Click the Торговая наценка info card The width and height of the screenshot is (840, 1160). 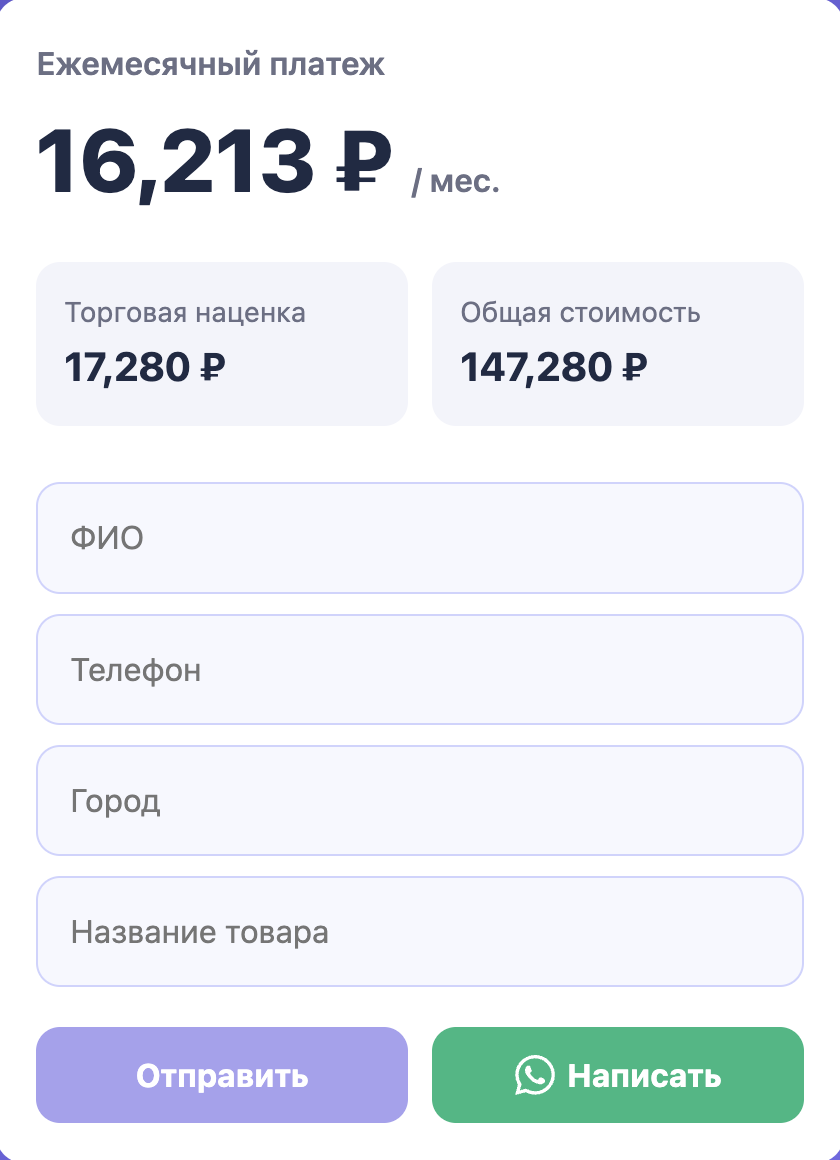[221, 343]
